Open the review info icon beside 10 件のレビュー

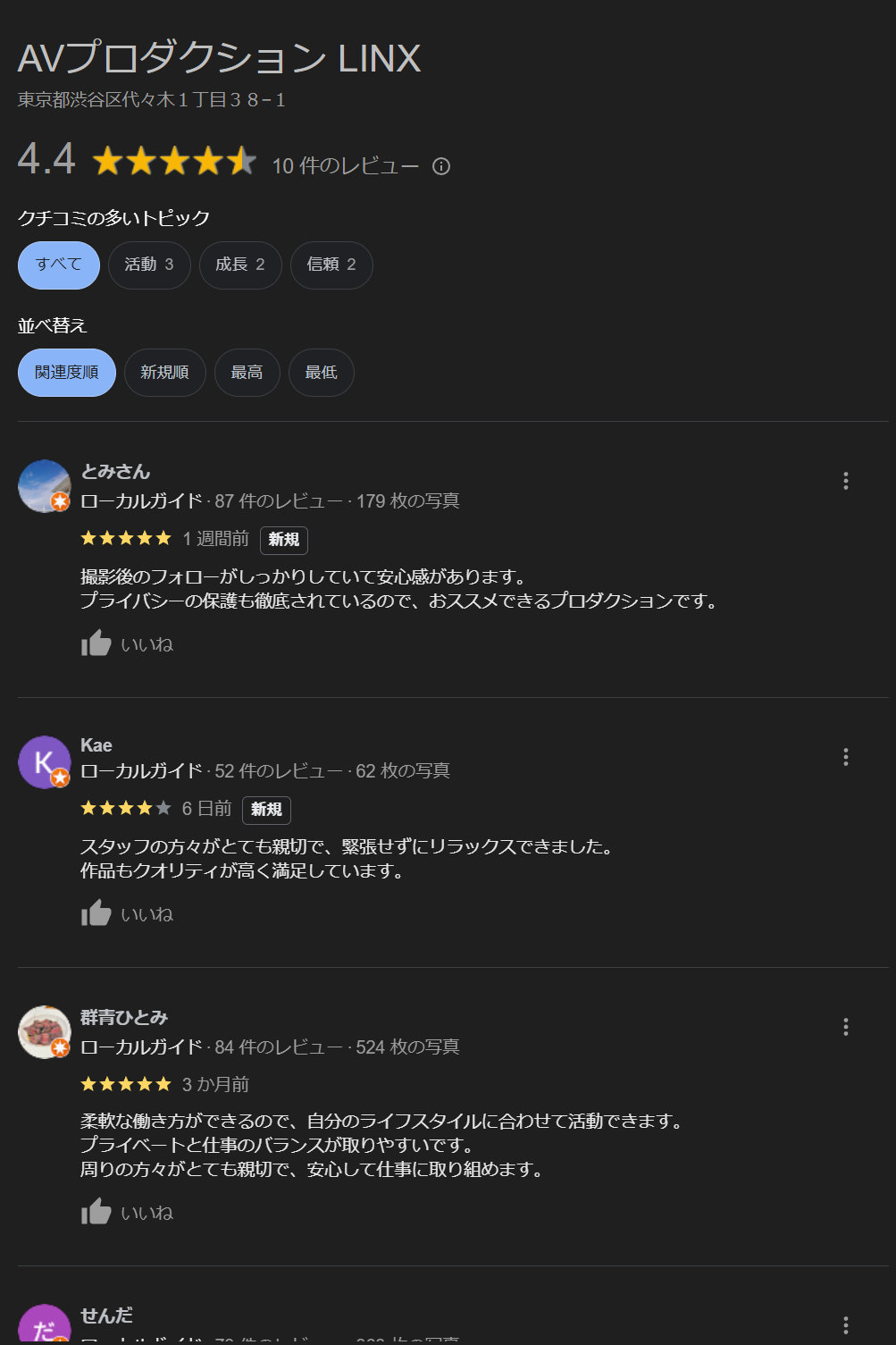441,166
